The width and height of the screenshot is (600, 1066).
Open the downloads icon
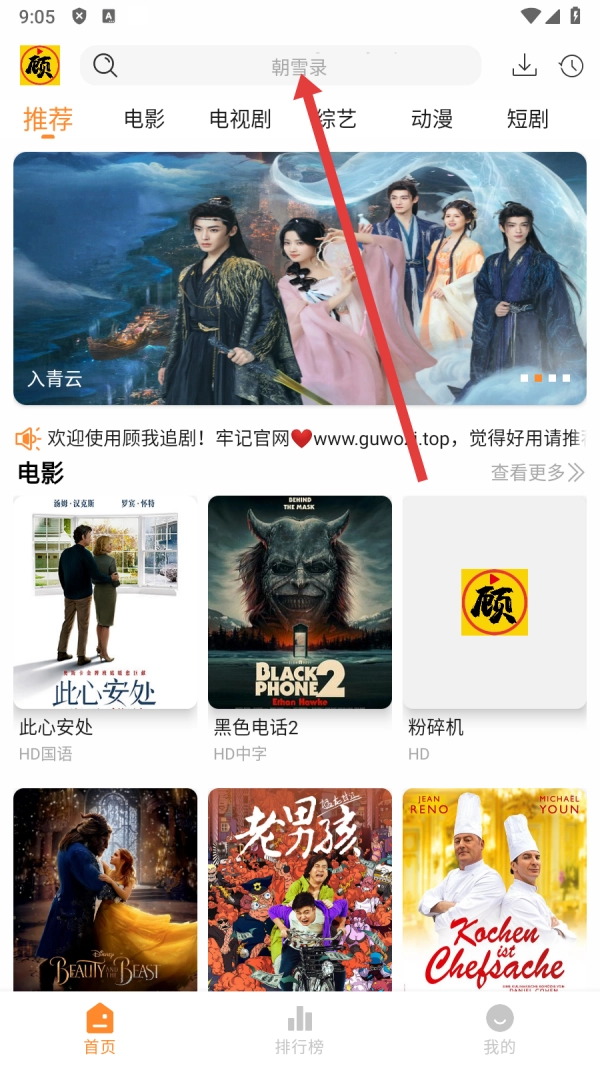click(x=524, y=66)
